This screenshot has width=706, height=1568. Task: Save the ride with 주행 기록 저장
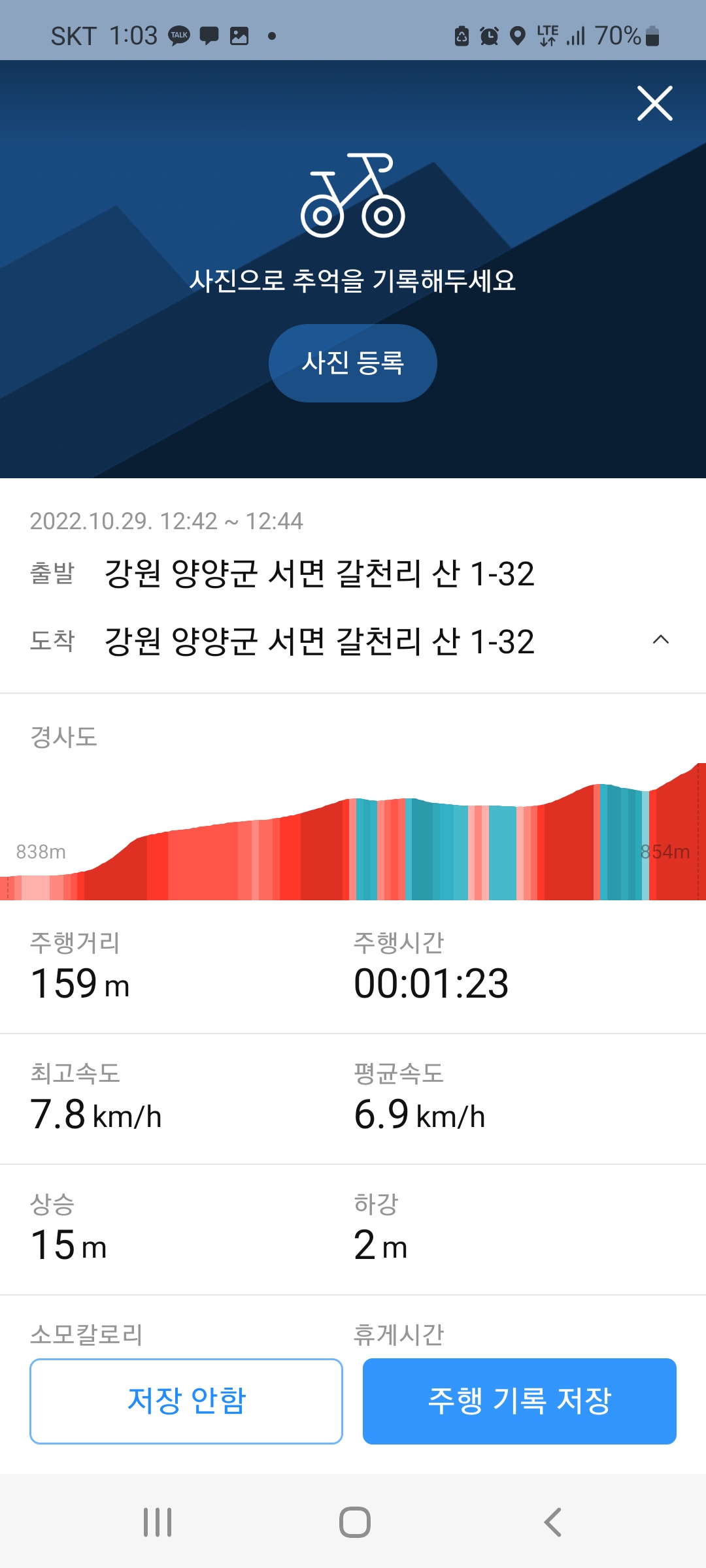520,1401
